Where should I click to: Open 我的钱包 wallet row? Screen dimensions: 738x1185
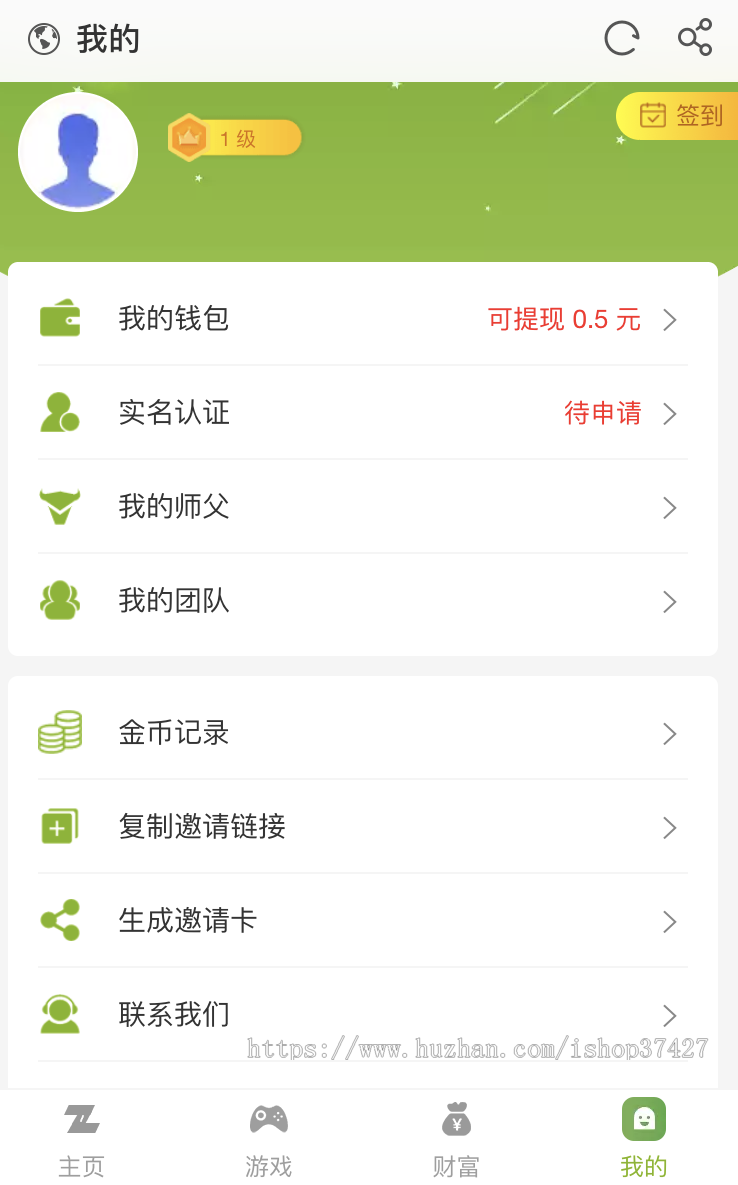point(362,319)
